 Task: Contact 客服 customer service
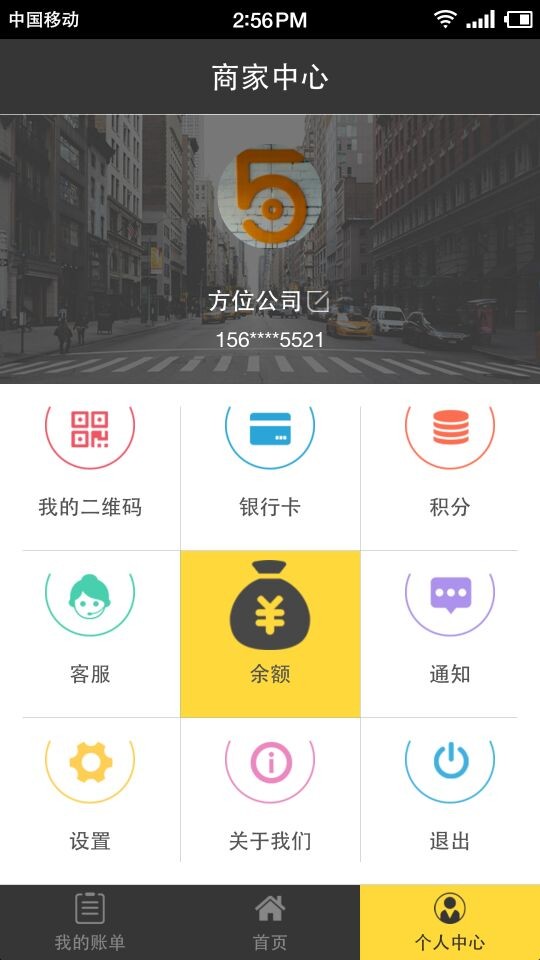90,634
